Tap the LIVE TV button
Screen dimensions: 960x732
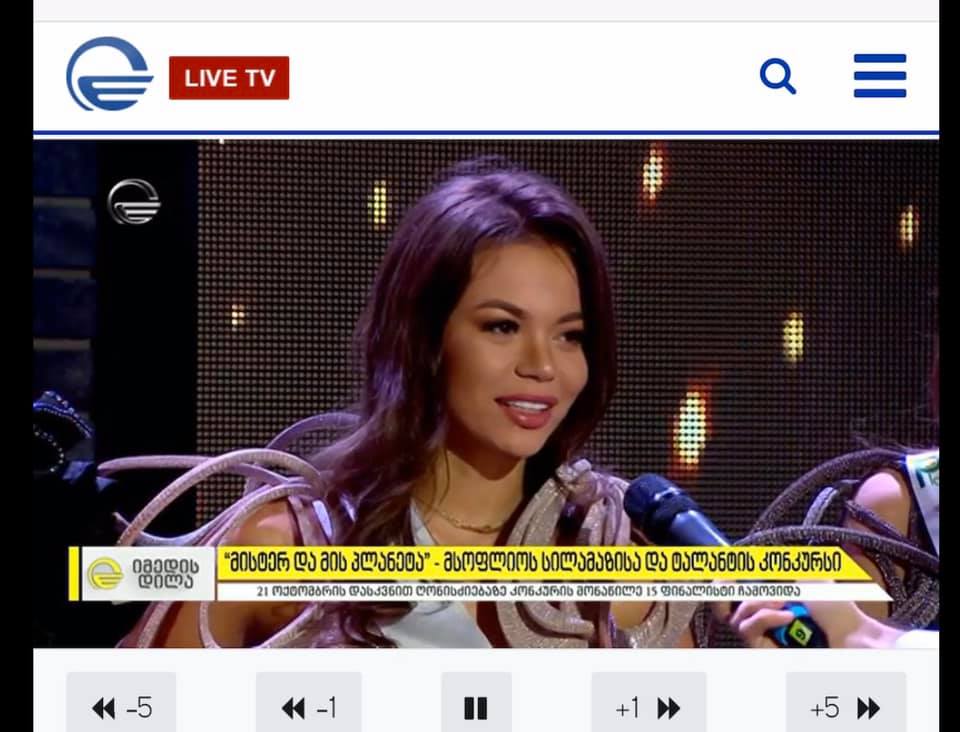tap(229, 78)
